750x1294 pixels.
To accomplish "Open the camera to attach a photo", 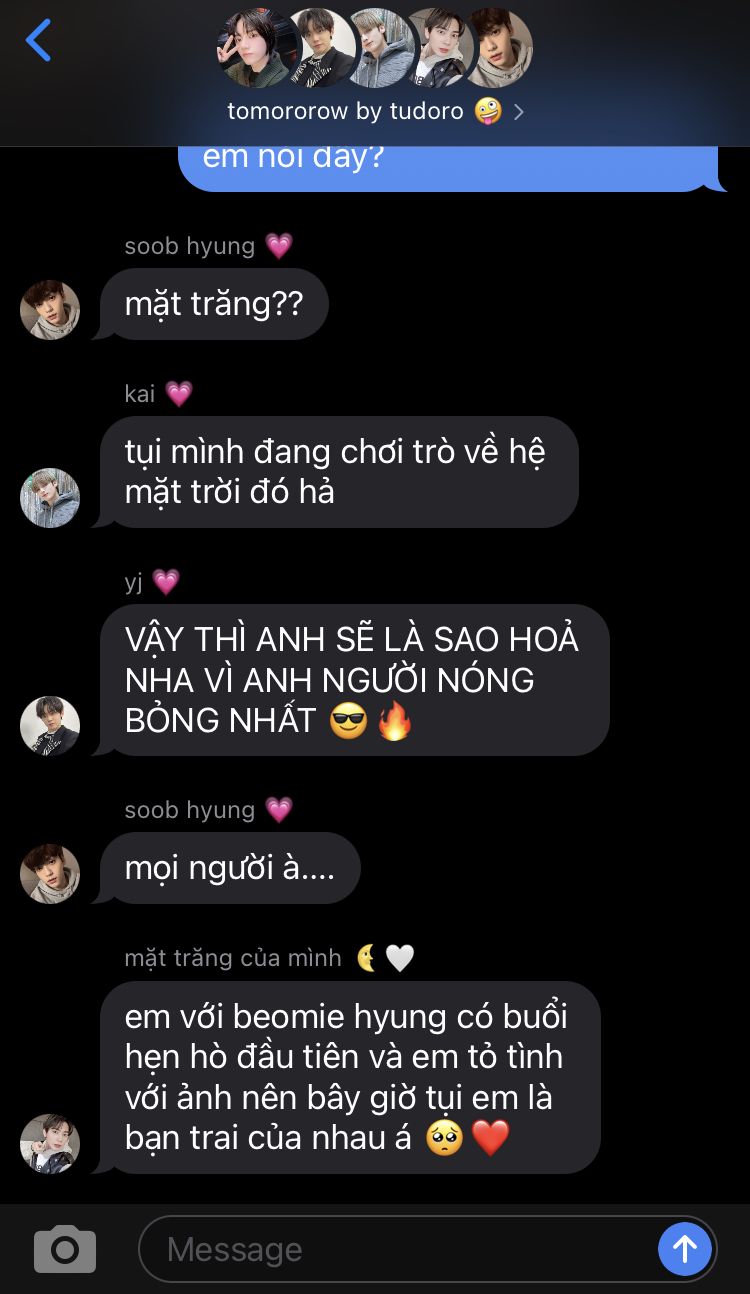I will (x=65, y=1249).
